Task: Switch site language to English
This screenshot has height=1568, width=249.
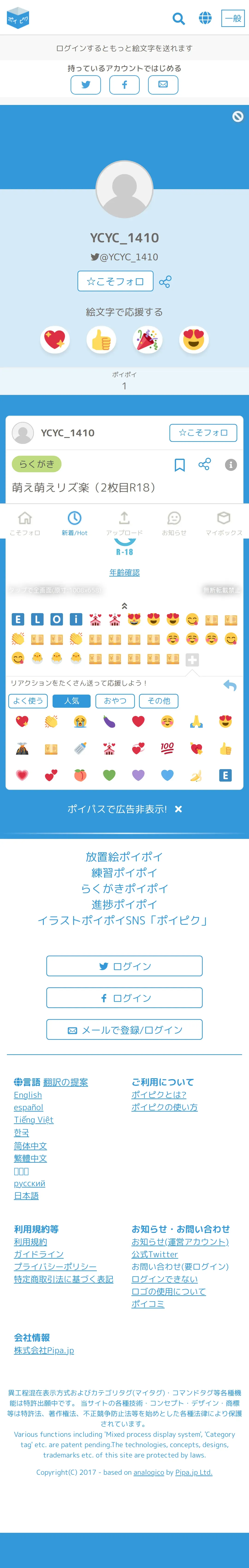Action: [x=28, y=1094]
